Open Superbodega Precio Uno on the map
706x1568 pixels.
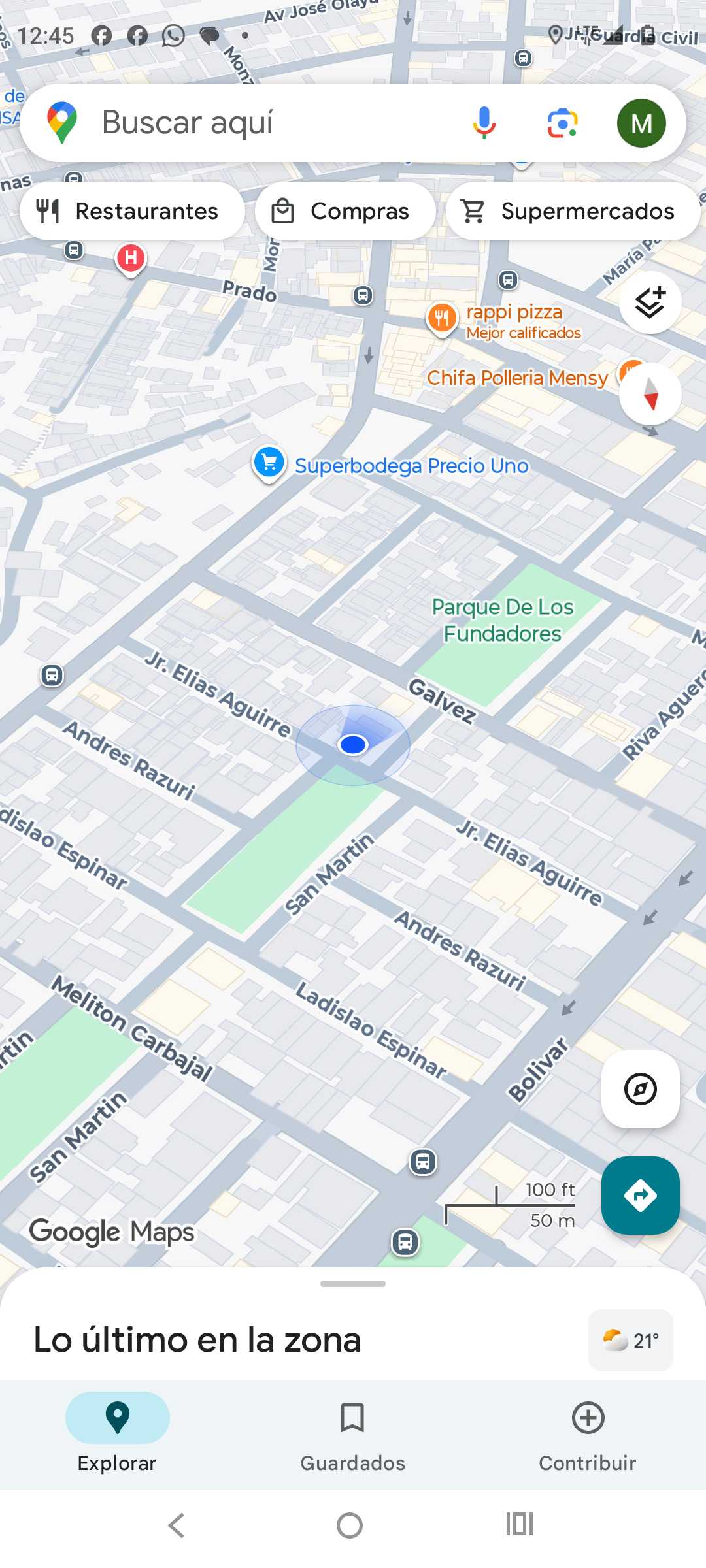pyautogui.click(x=269, y=463)
